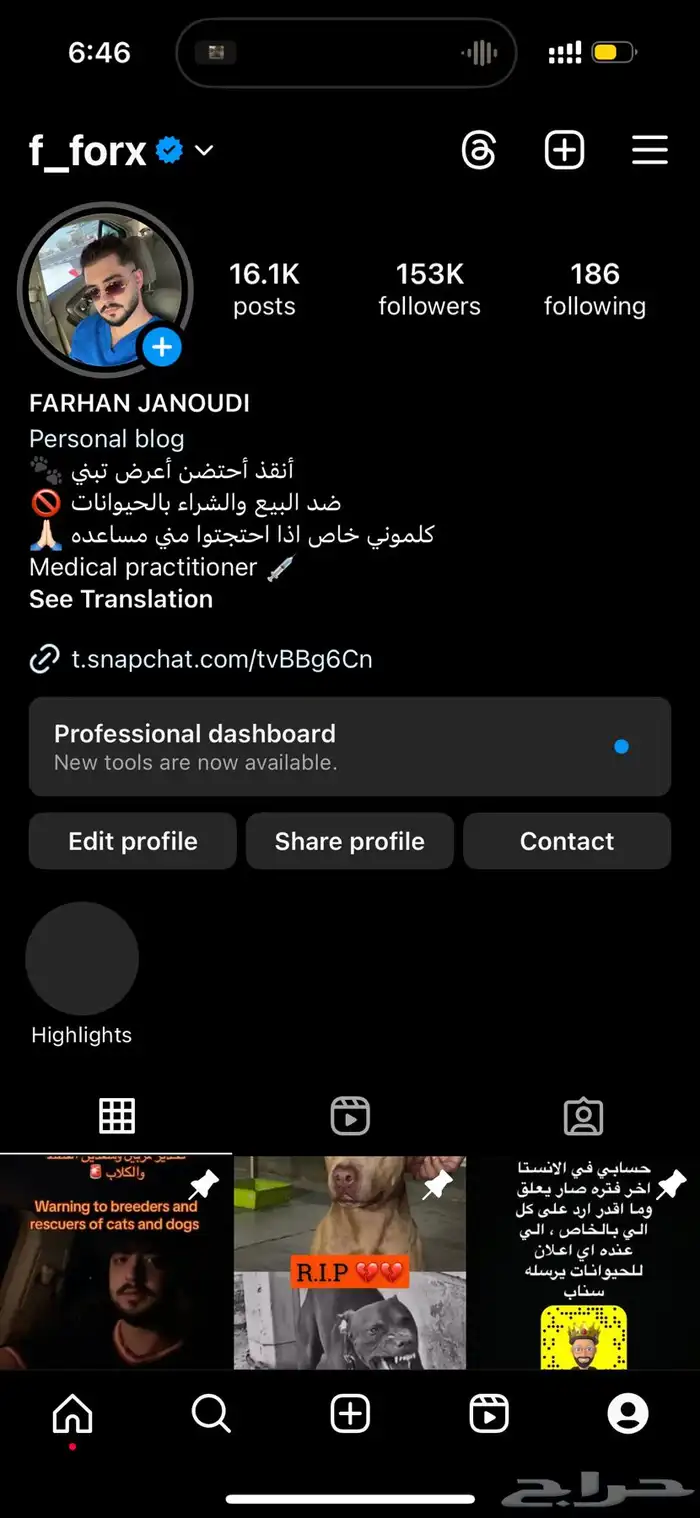Open the t.snapchat.com bio link

(x=221, y=659)
